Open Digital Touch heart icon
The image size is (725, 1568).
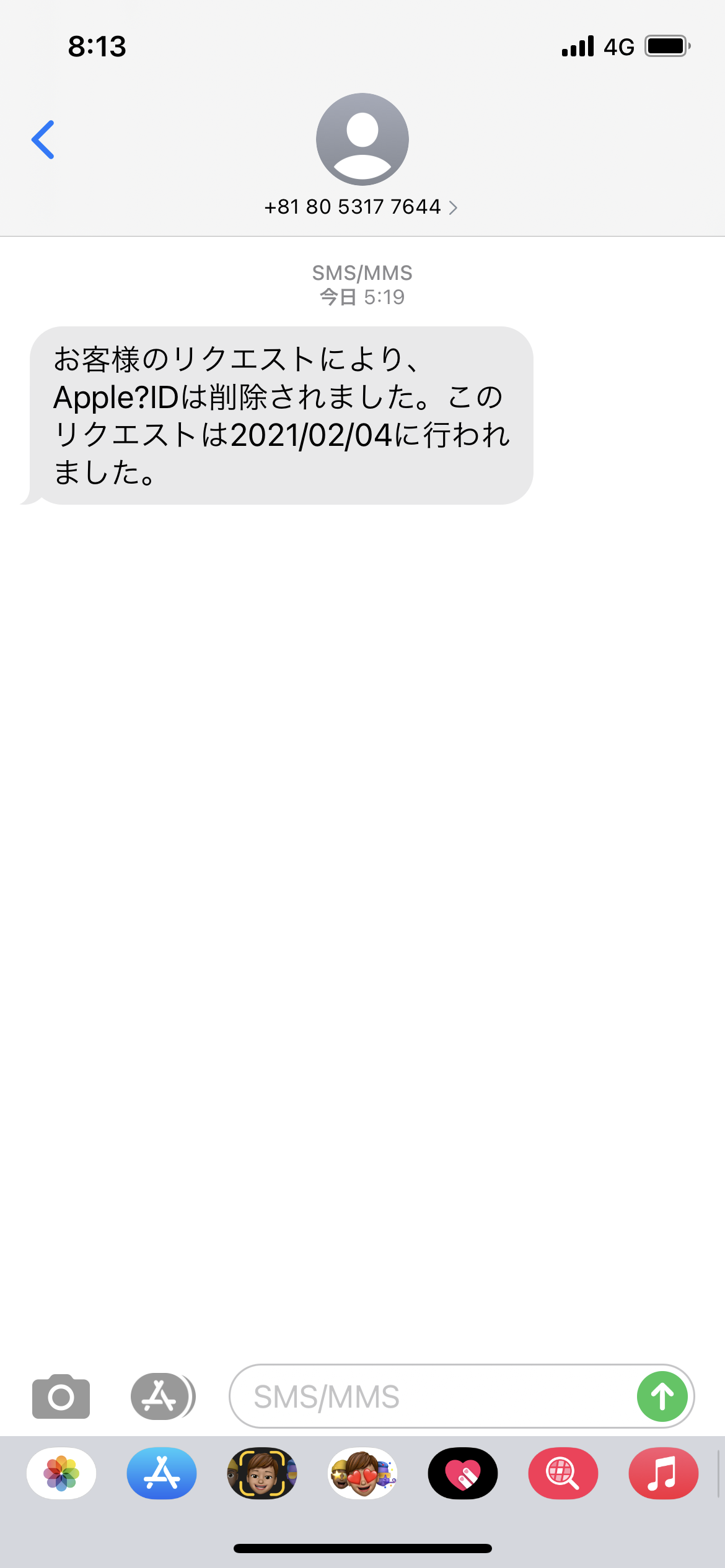point(463,1473)
